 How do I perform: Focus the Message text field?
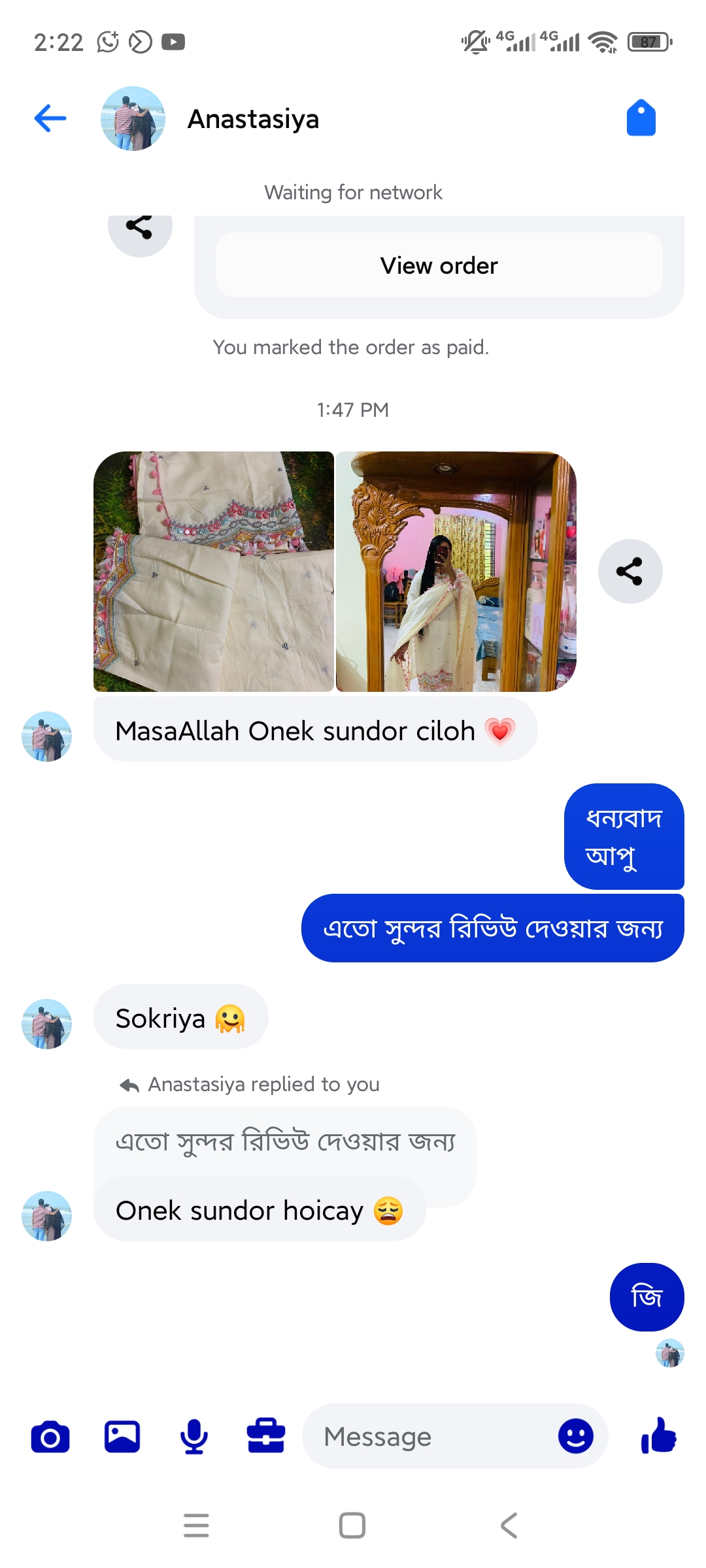click(431, 1437)
